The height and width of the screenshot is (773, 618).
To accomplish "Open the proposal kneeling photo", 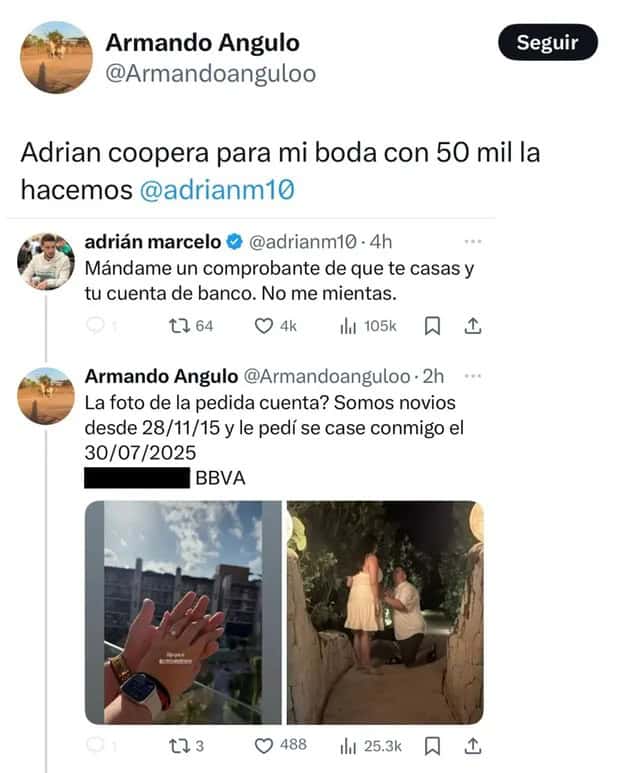I will 386,612.
